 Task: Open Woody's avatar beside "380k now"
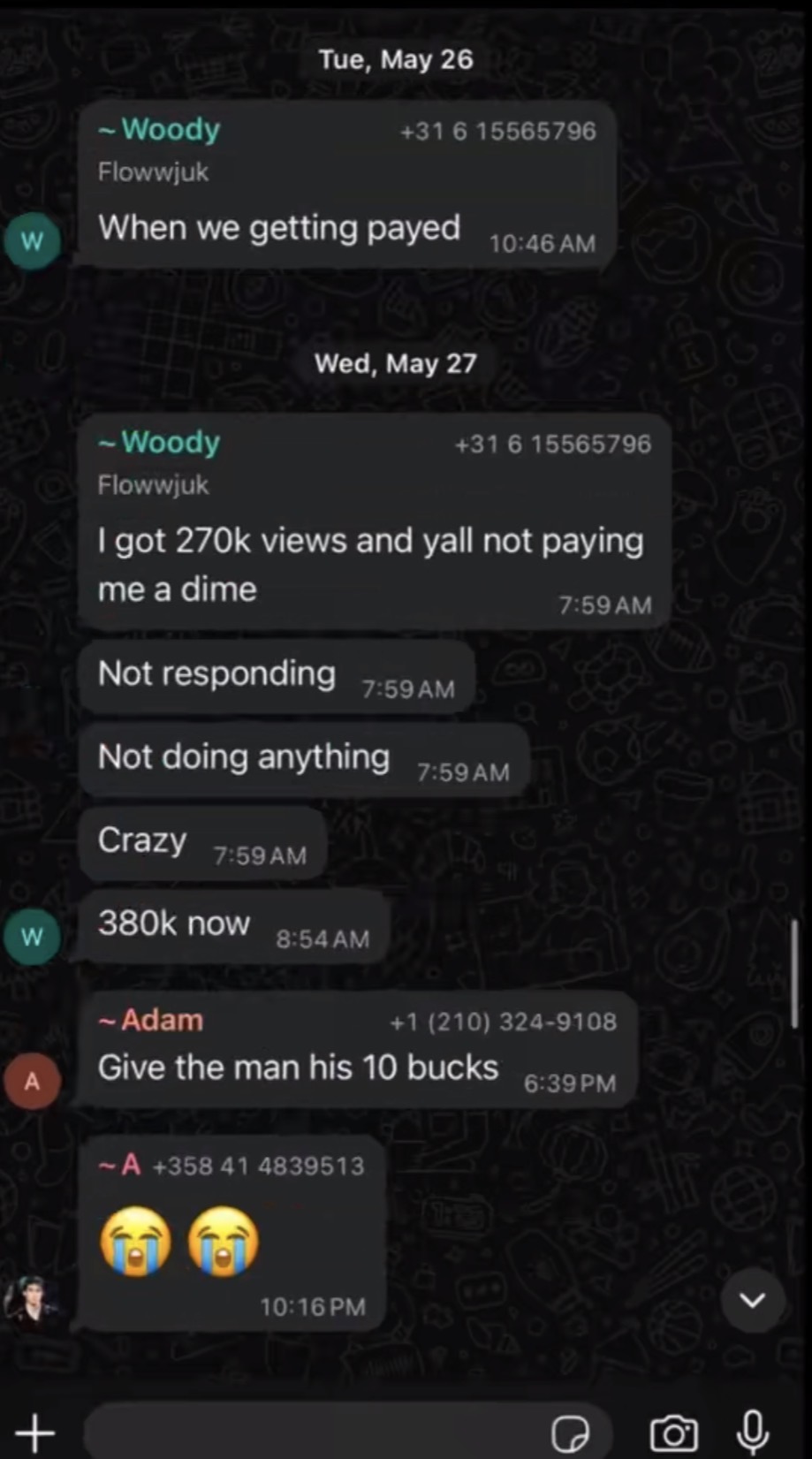[32, 936]
